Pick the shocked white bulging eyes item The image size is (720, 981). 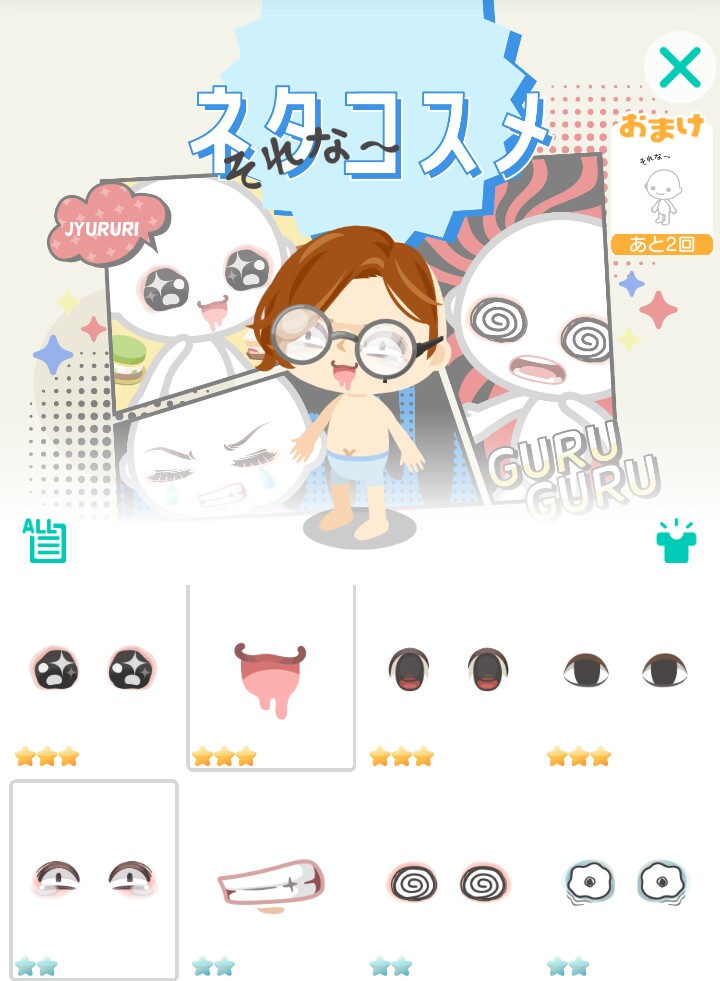pyautogui.click(x=625, y=882)
